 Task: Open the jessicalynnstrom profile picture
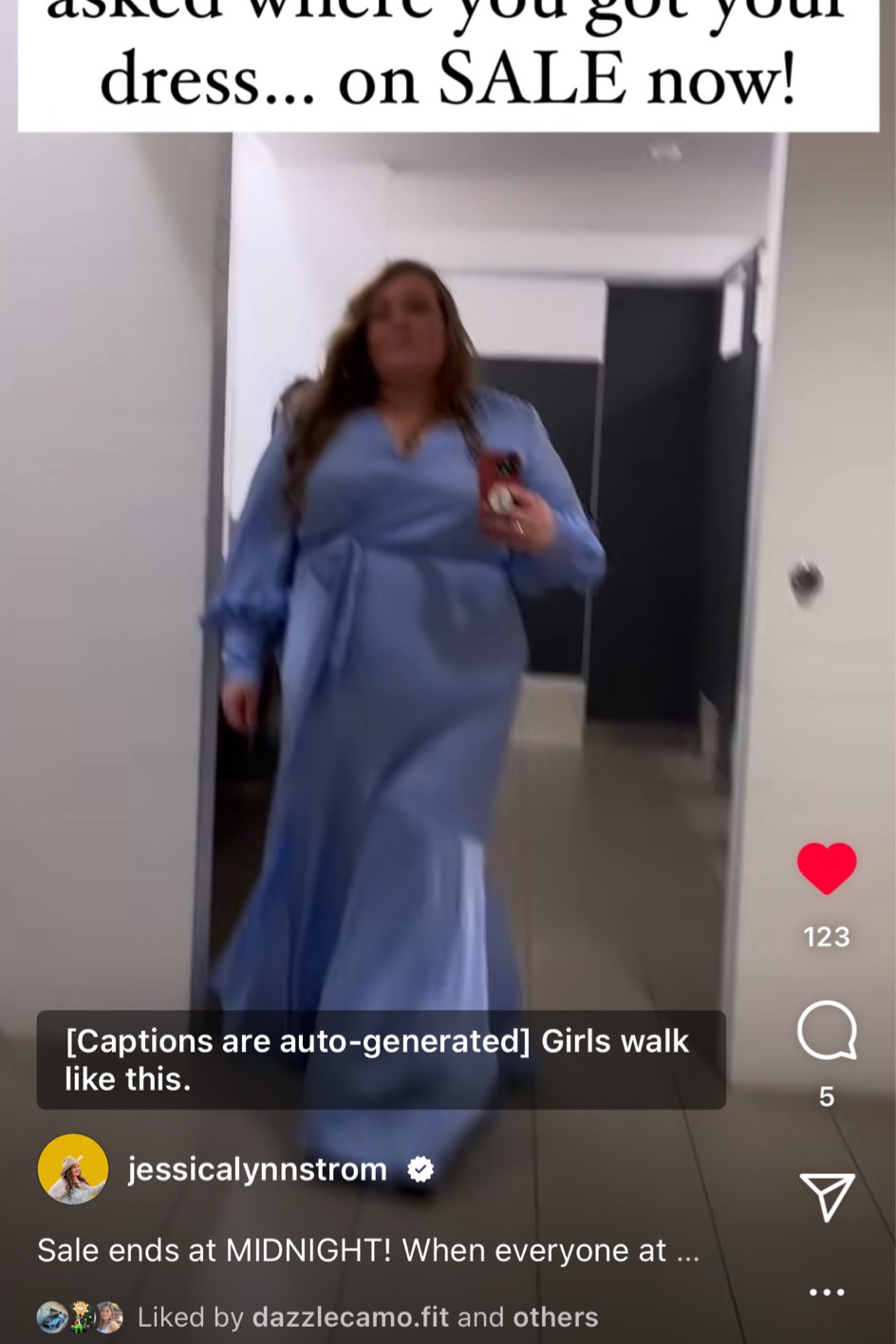tap(72, 1169)
